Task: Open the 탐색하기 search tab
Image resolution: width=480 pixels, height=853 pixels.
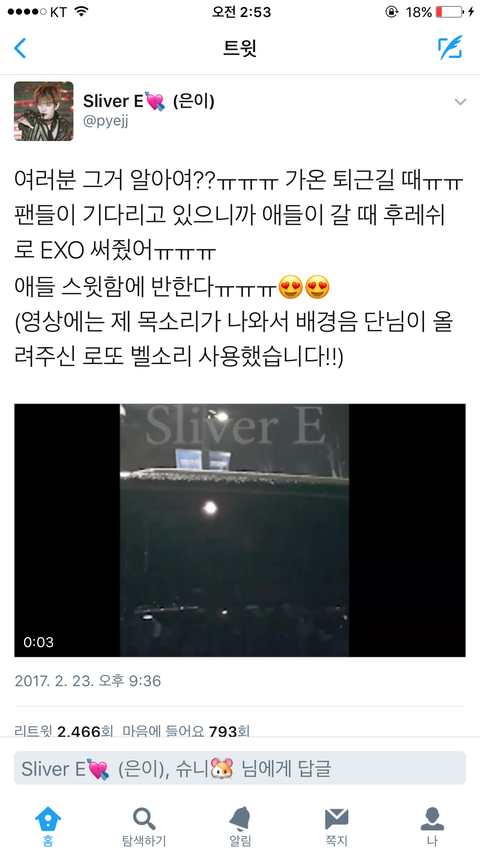Action: [x=144, y=826]
